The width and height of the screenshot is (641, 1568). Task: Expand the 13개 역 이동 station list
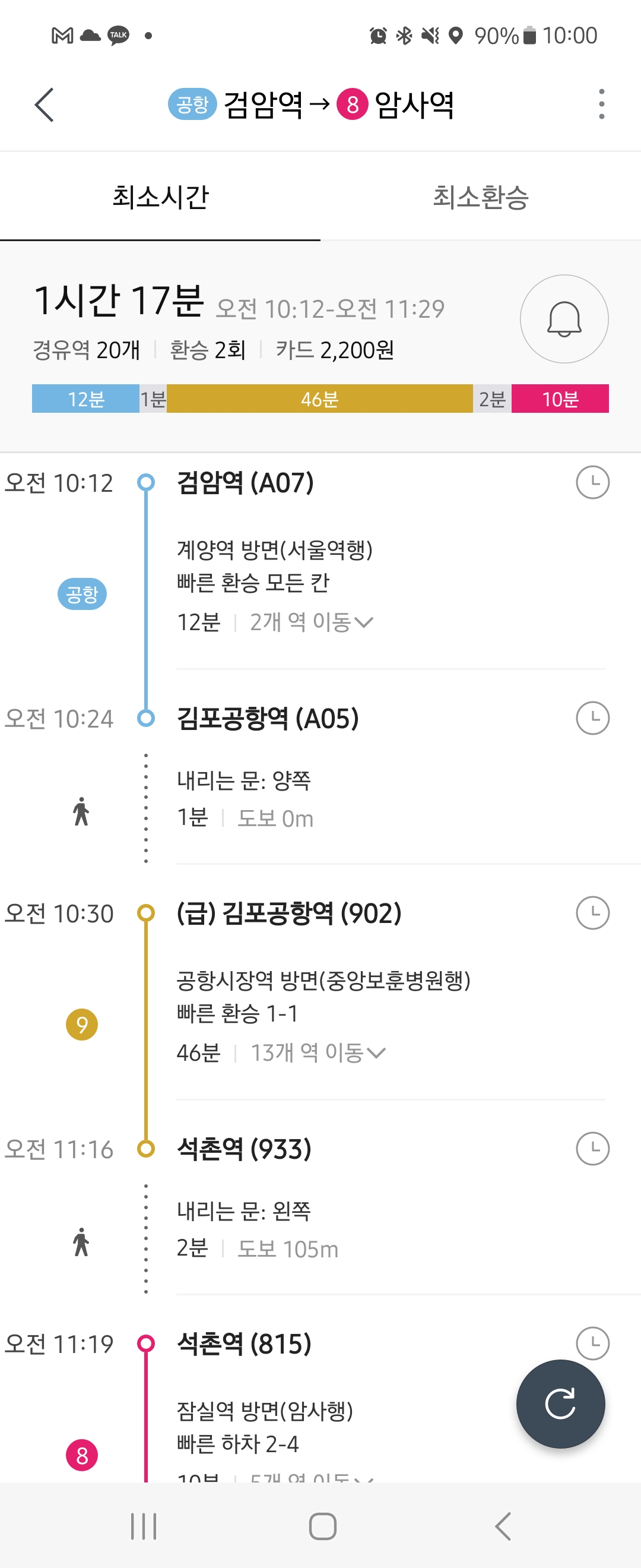coord(318,1052)
